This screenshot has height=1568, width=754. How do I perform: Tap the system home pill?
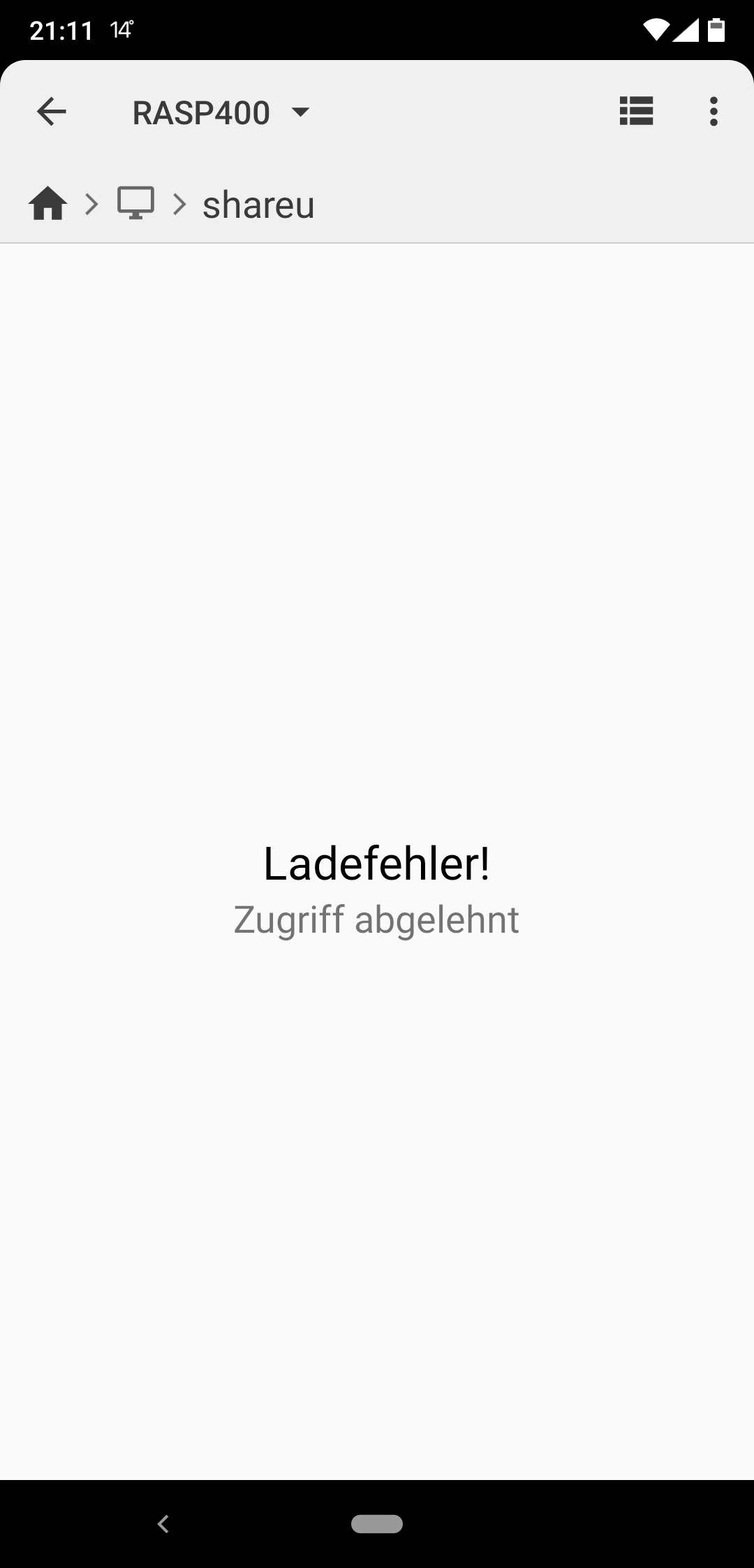pos(377,1524)
